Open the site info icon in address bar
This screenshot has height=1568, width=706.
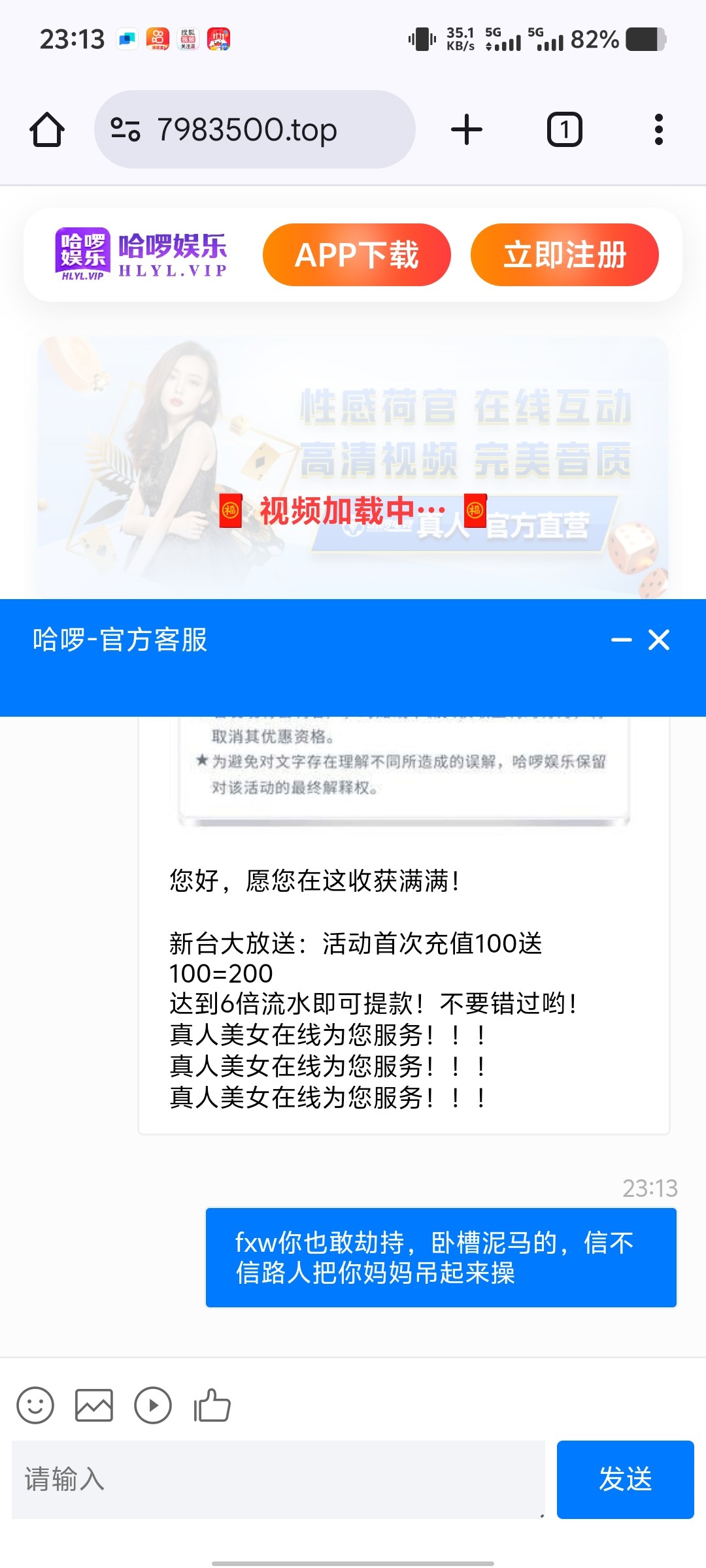[x=125, y=129]
